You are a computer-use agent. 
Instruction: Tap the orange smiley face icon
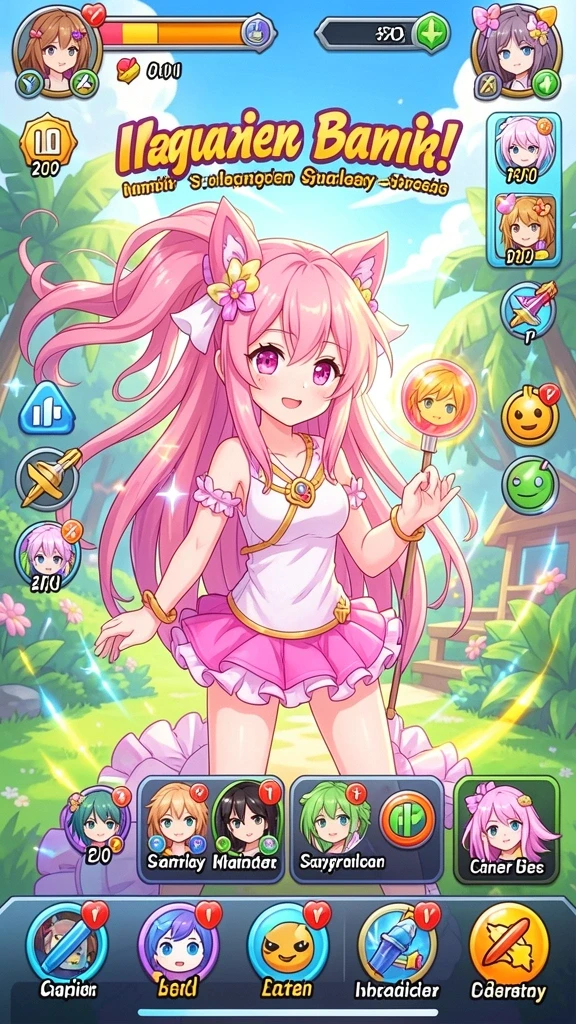coord(530,413)
